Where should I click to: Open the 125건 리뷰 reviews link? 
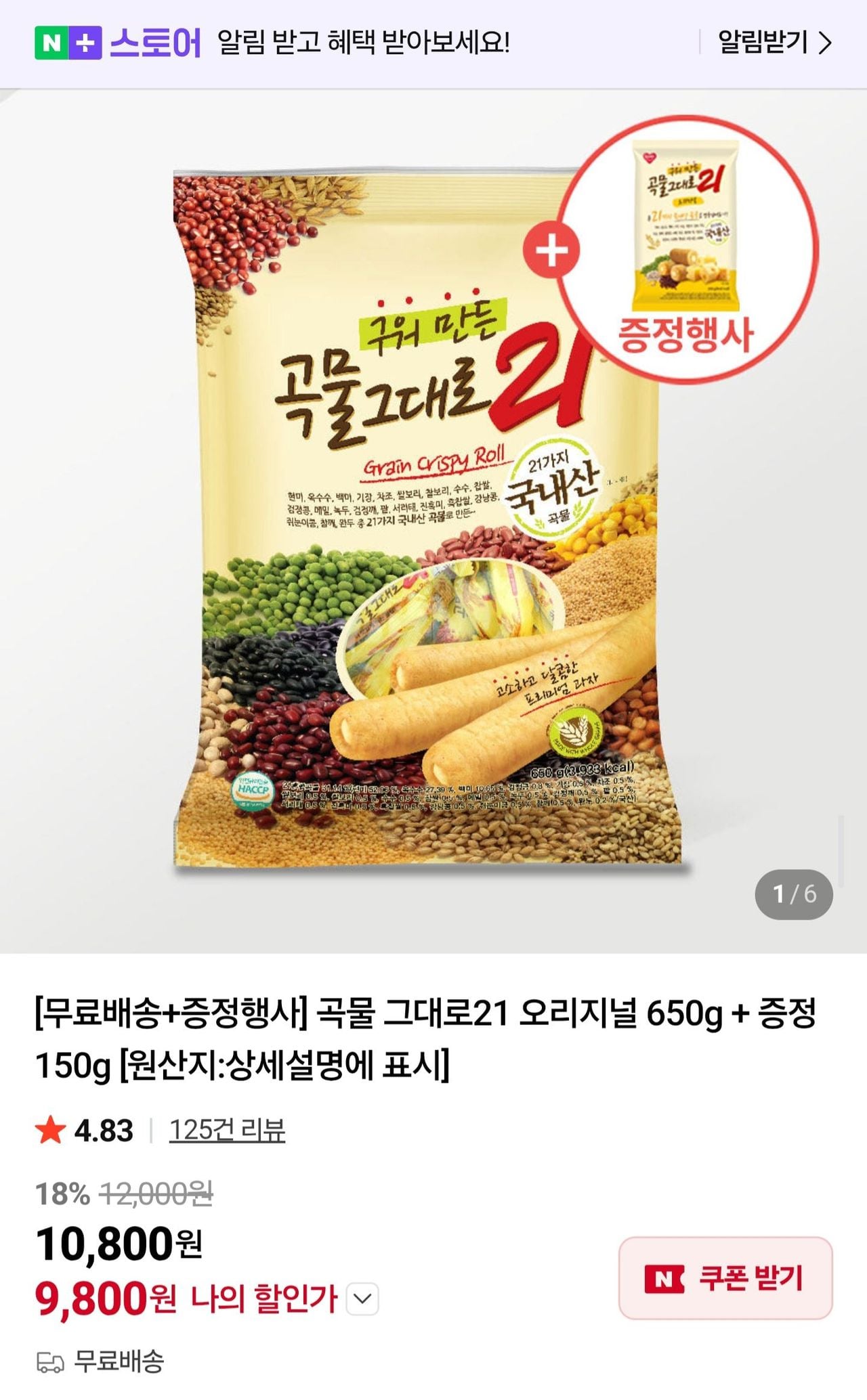point(227,1131)
